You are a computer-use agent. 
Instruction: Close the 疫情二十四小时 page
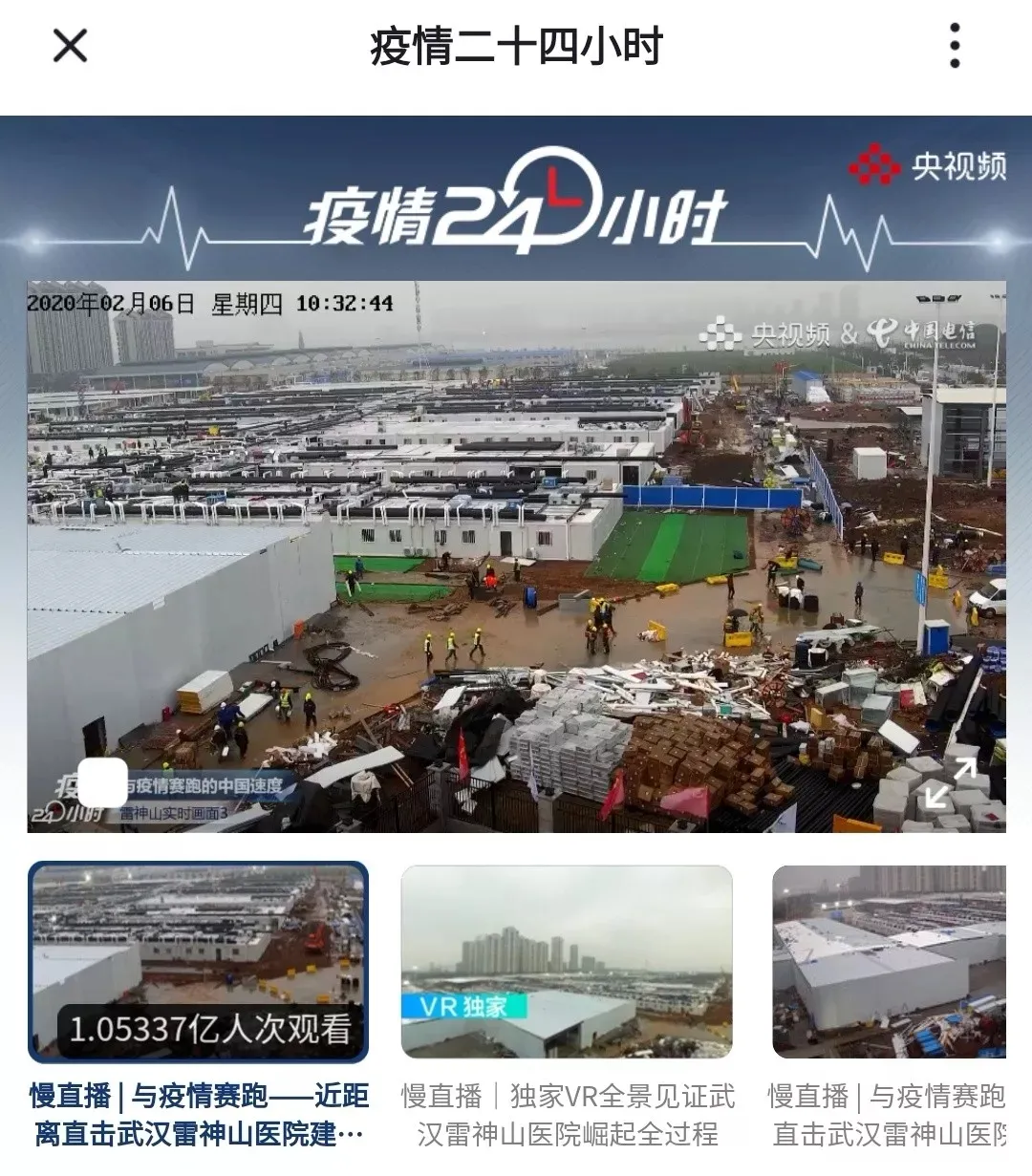(70, 46)
